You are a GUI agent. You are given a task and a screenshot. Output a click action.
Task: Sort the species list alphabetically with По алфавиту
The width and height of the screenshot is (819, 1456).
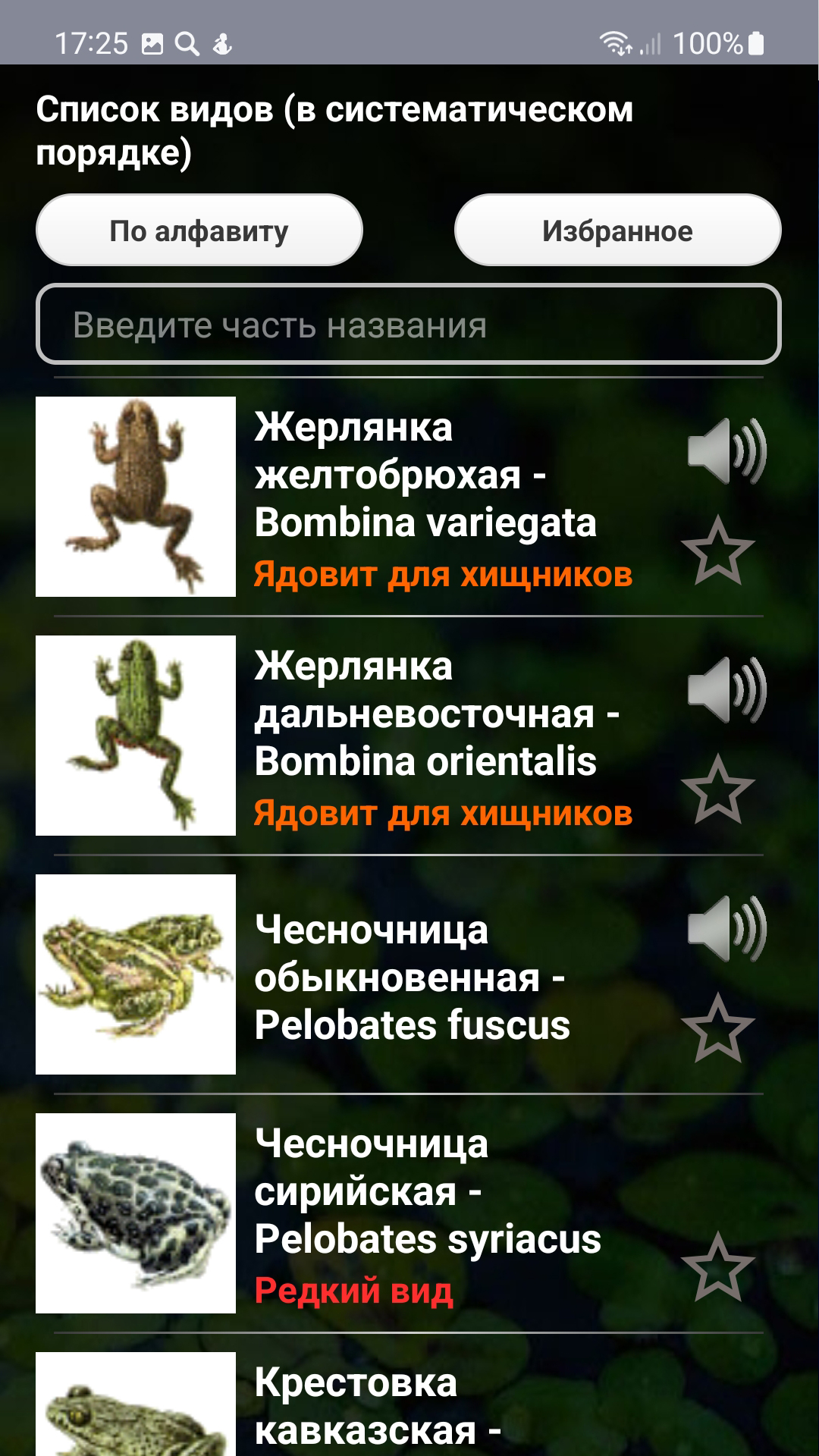199,231
